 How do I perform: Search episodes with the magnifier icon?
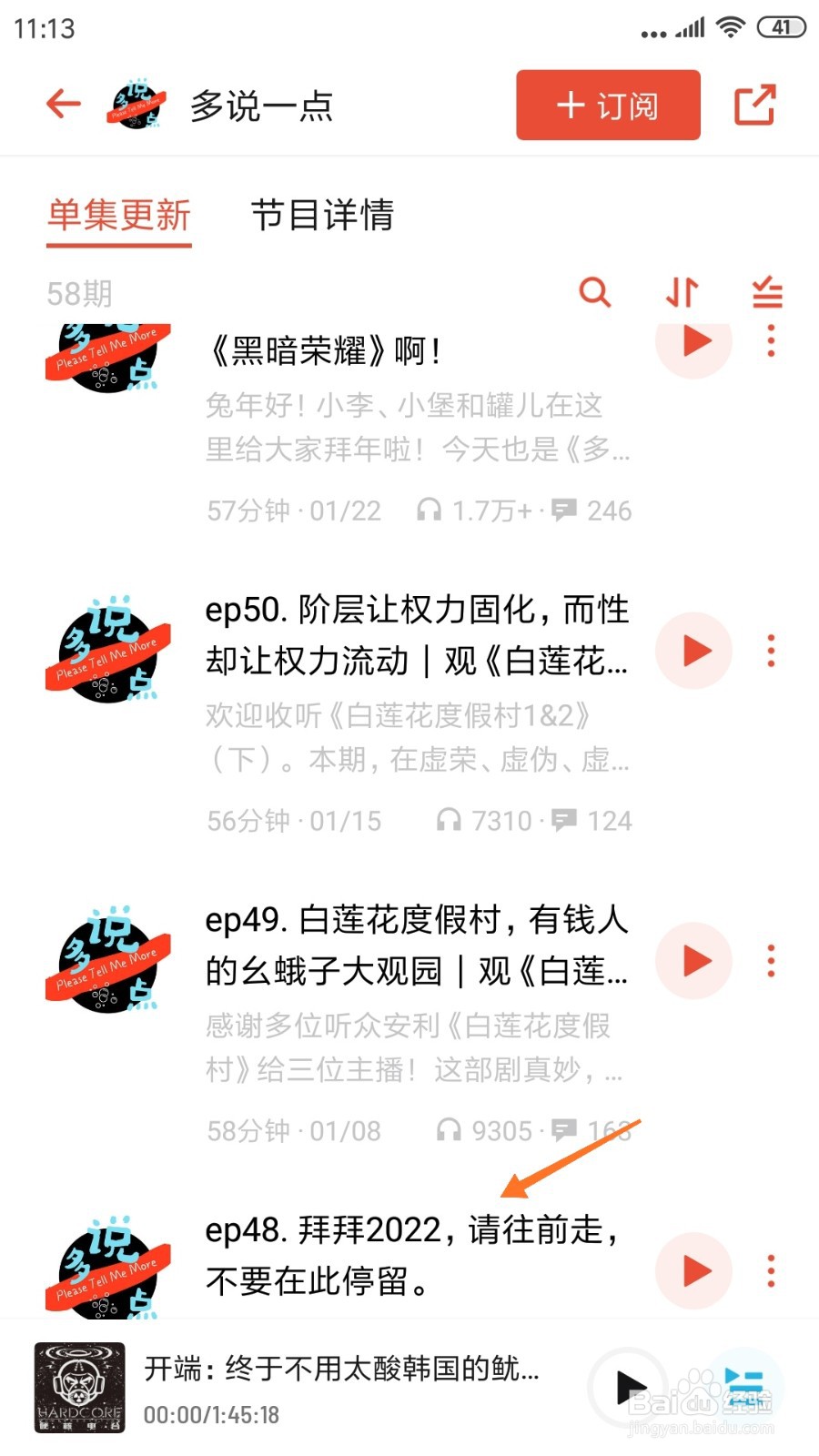595,293
